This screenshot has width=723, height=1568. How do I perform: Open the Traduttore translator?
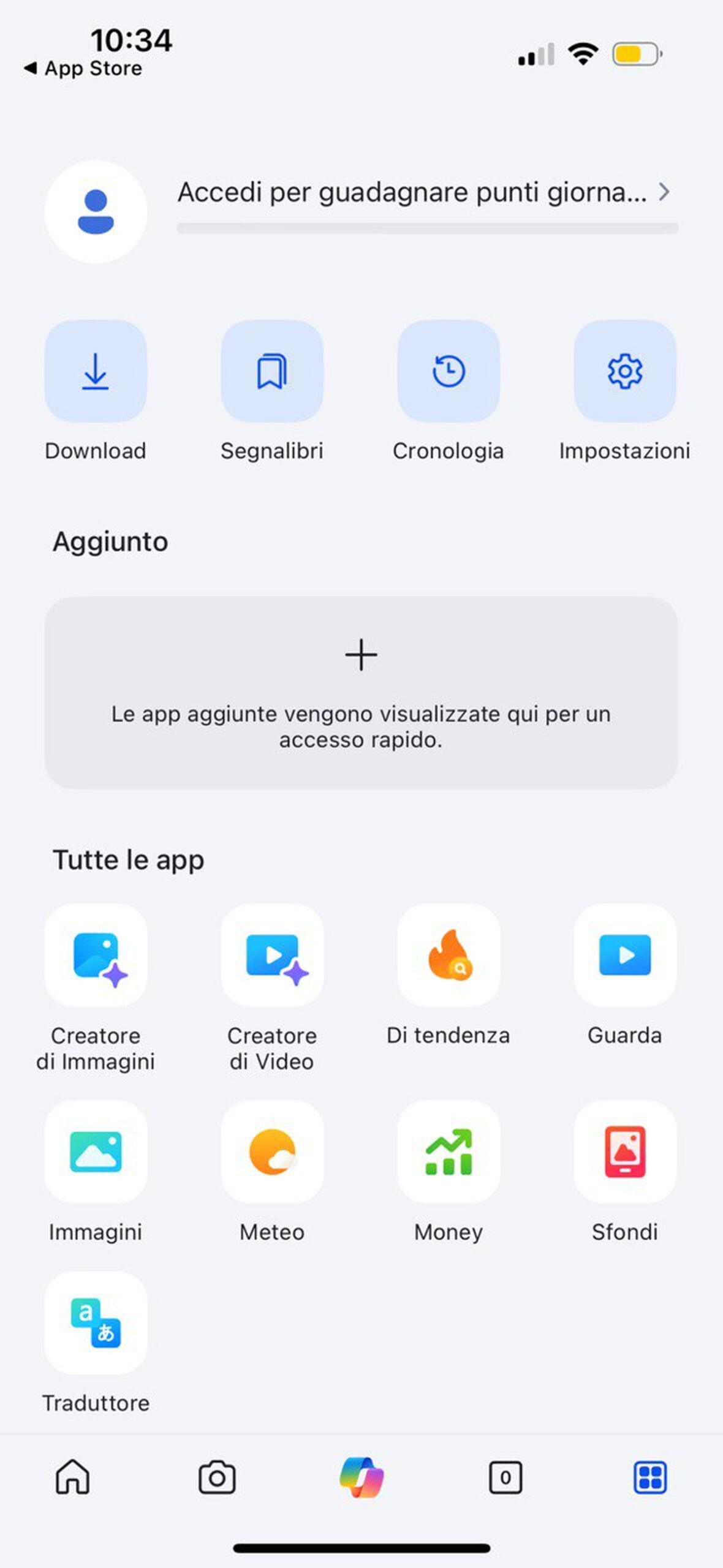[96, 1323]
